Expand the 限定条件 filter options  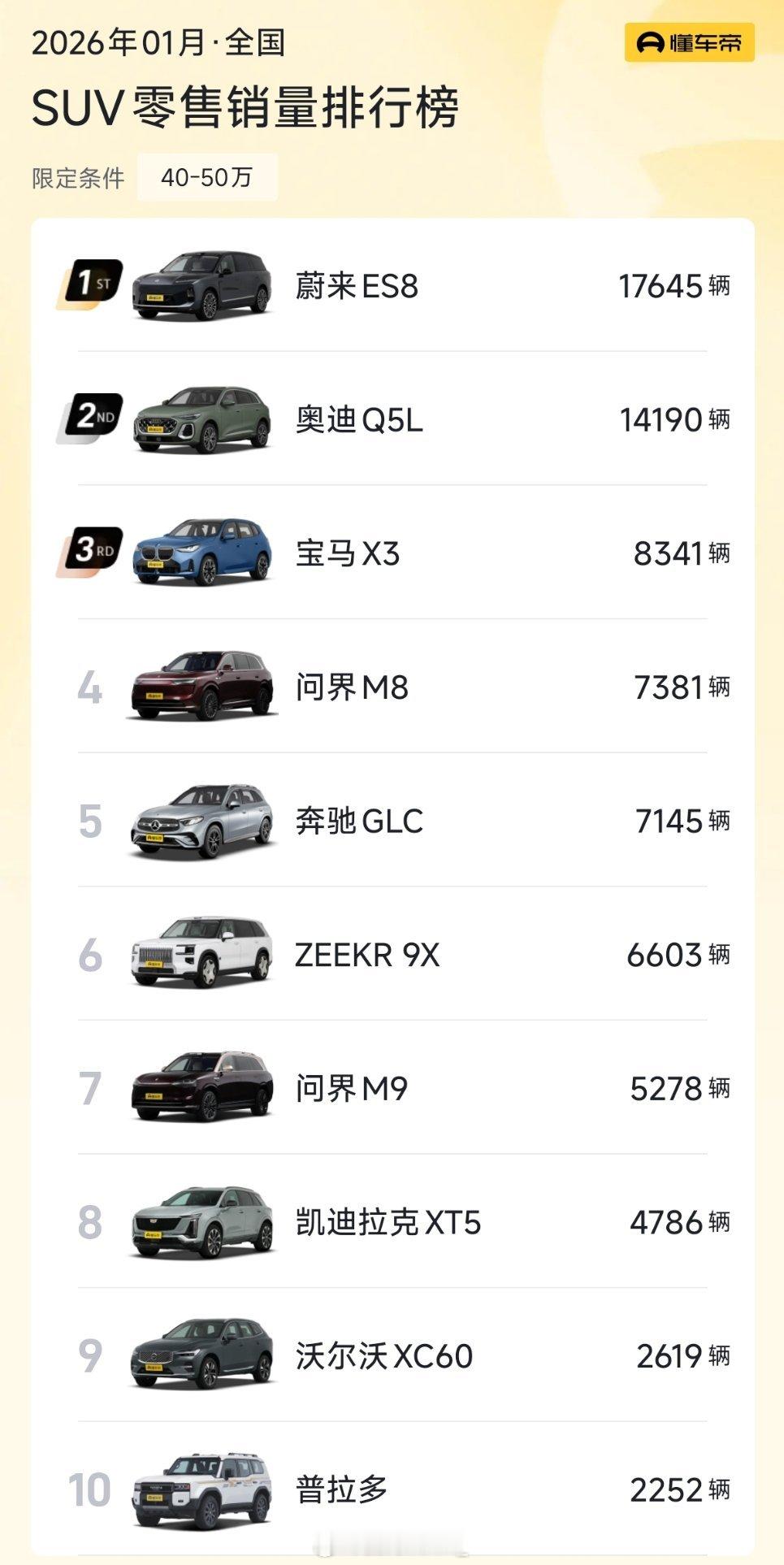(x=78, y=176)
